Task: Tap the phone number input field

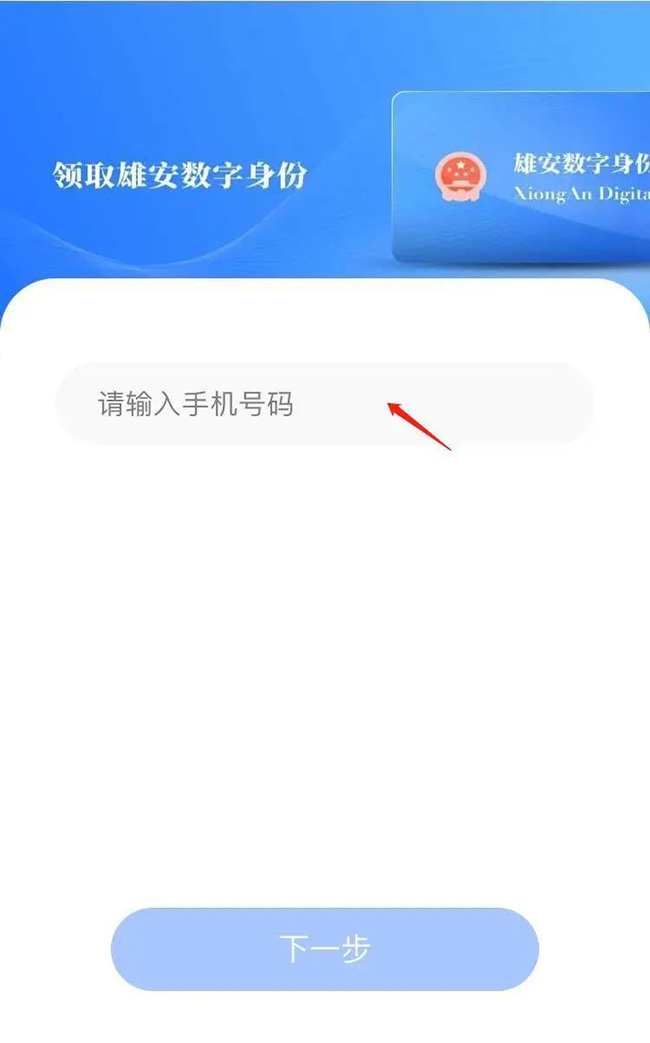Action: click(324, 404)
